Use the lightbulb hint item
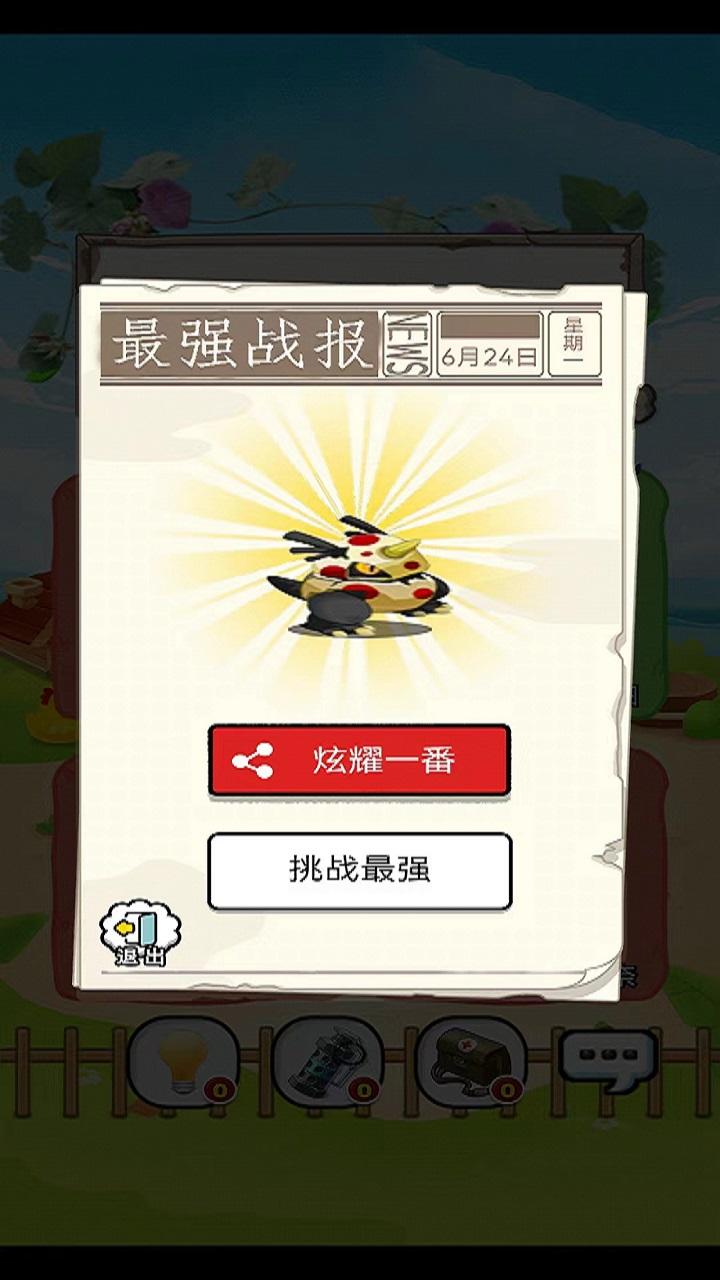Image resolution: width=720 pixels, height=1280 pixels. (x=183, y=1063)
